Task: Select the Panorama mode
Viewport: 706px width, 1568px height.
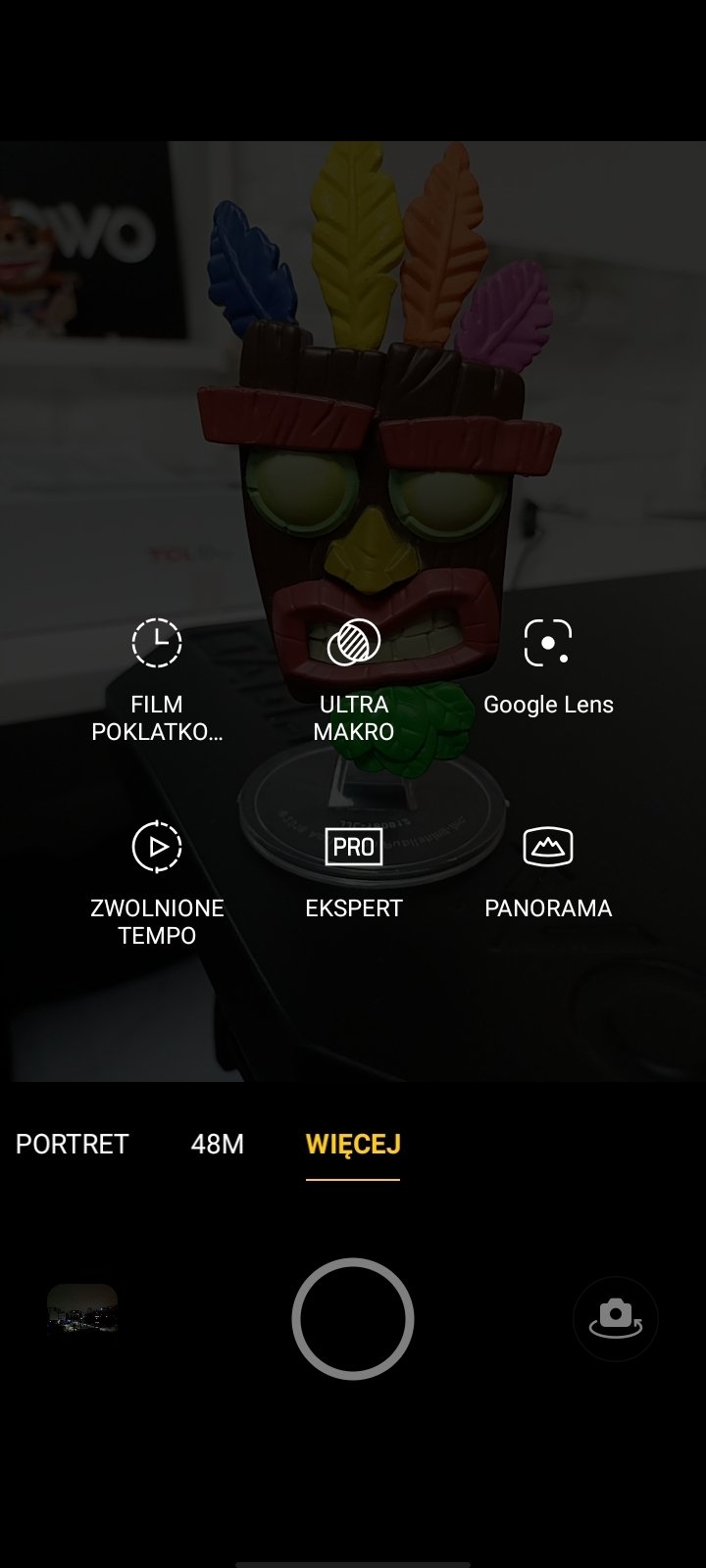Action: tap(548, 872)
